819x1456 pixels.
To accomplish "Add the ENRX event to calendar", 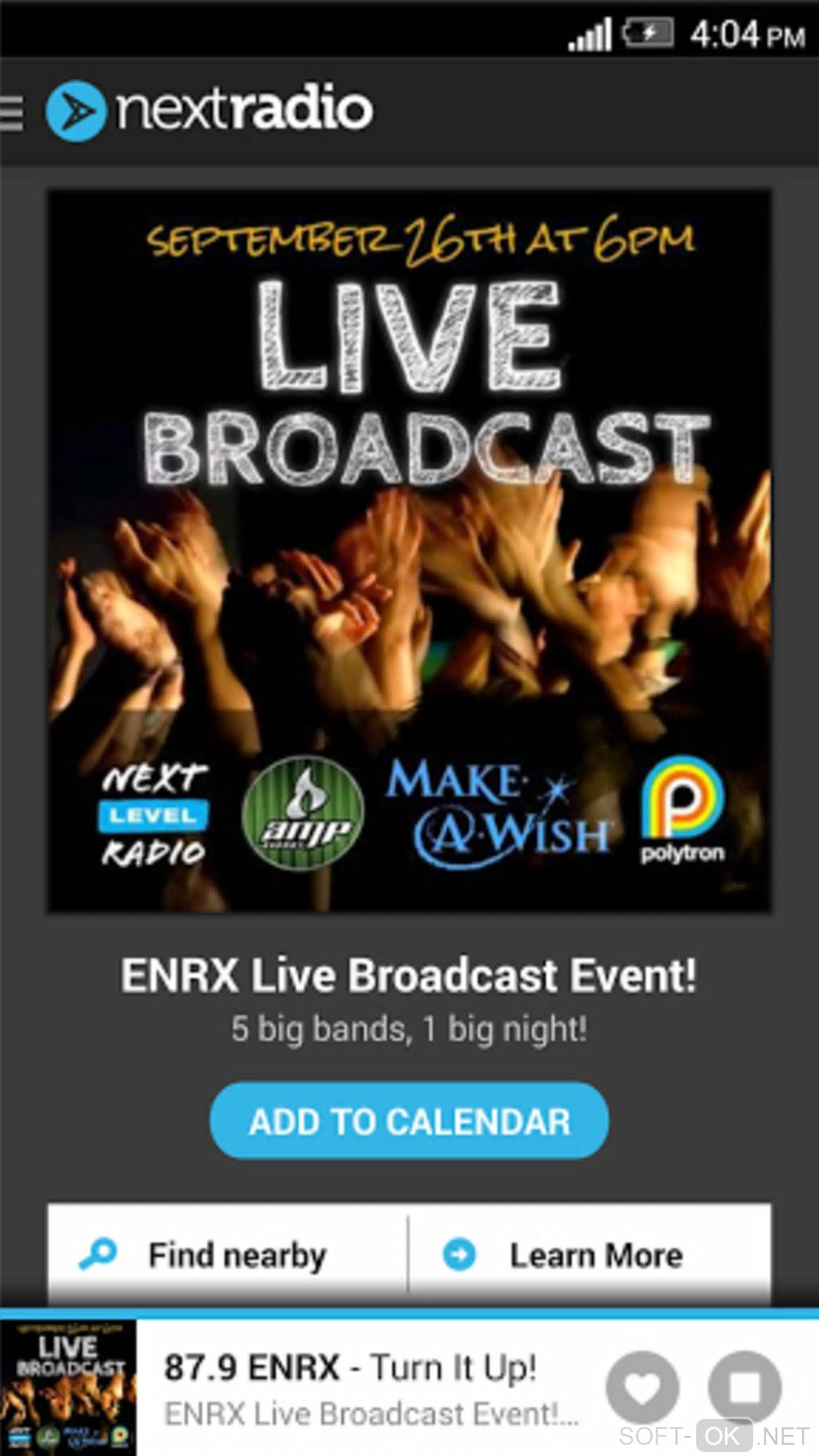I will pos(409,1121).
